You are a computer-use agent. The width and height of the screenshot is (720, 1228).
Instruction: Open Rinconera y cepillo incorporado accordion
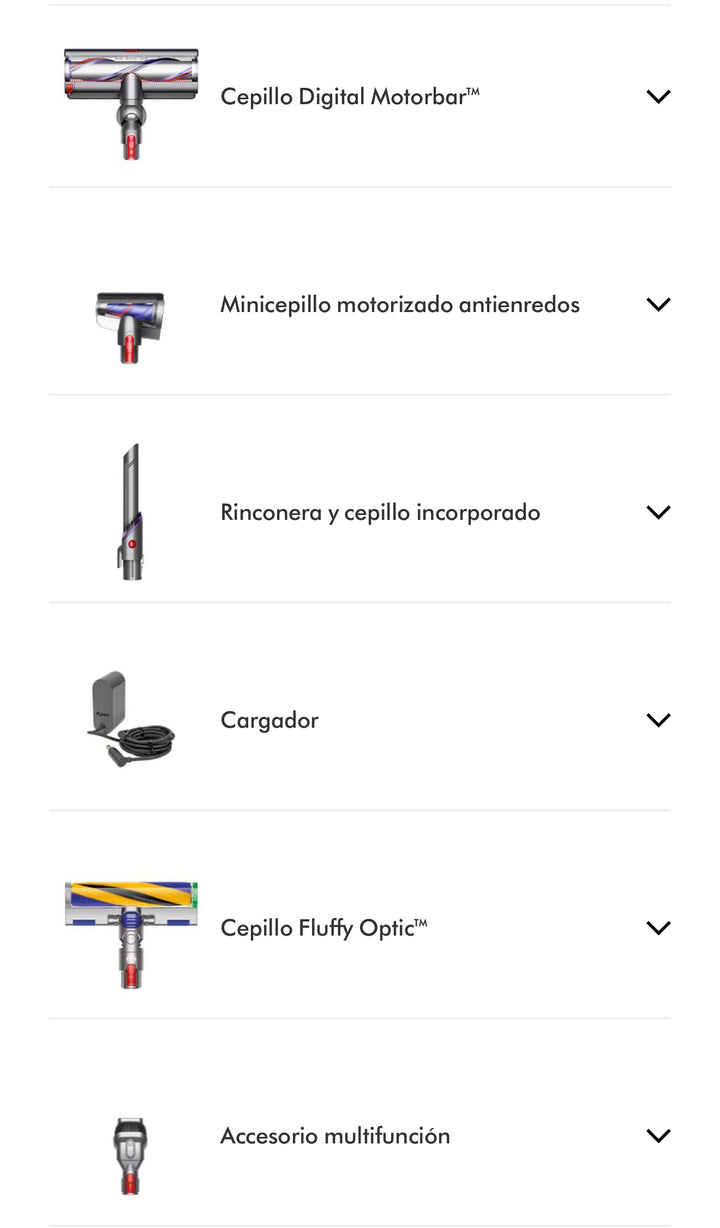(359, 512)
